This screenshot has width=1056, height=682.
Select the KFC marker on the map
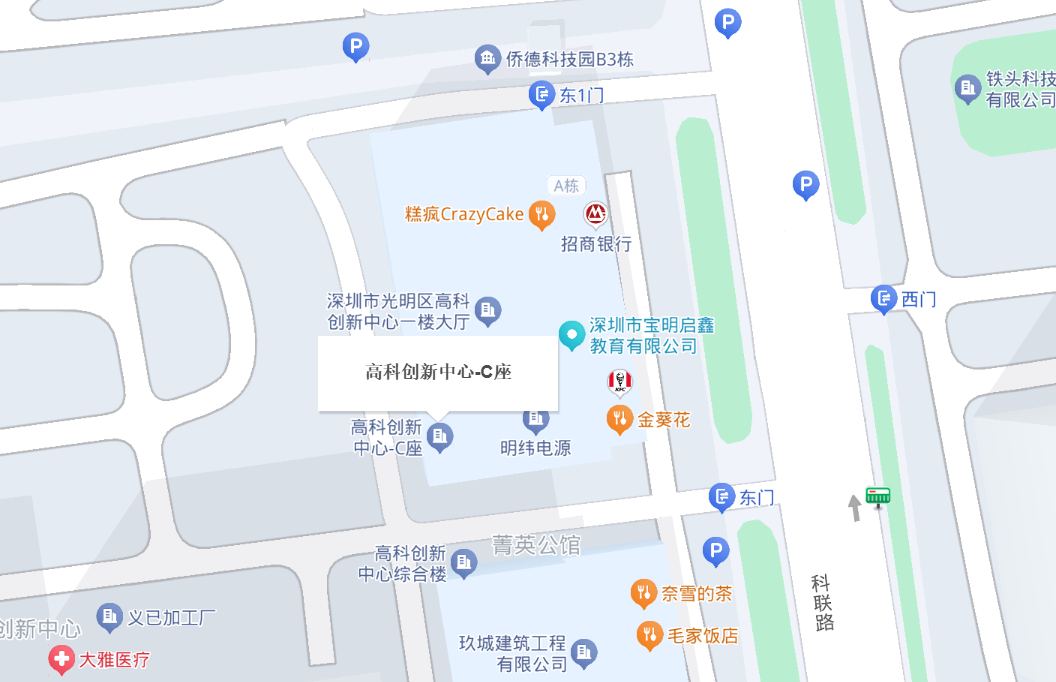coord(620,381)
